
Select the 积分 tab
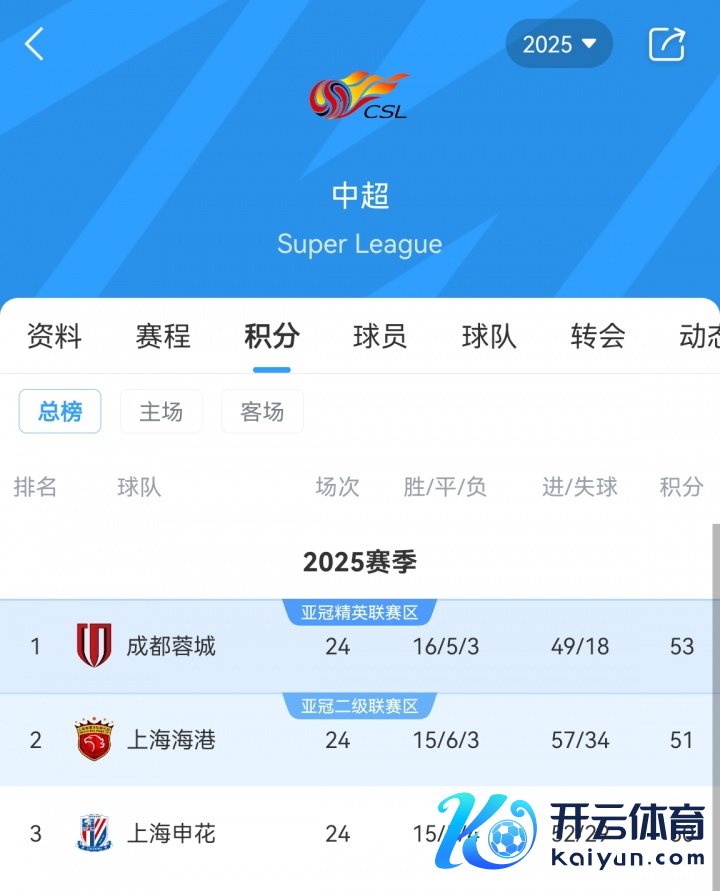pos(272,336)
